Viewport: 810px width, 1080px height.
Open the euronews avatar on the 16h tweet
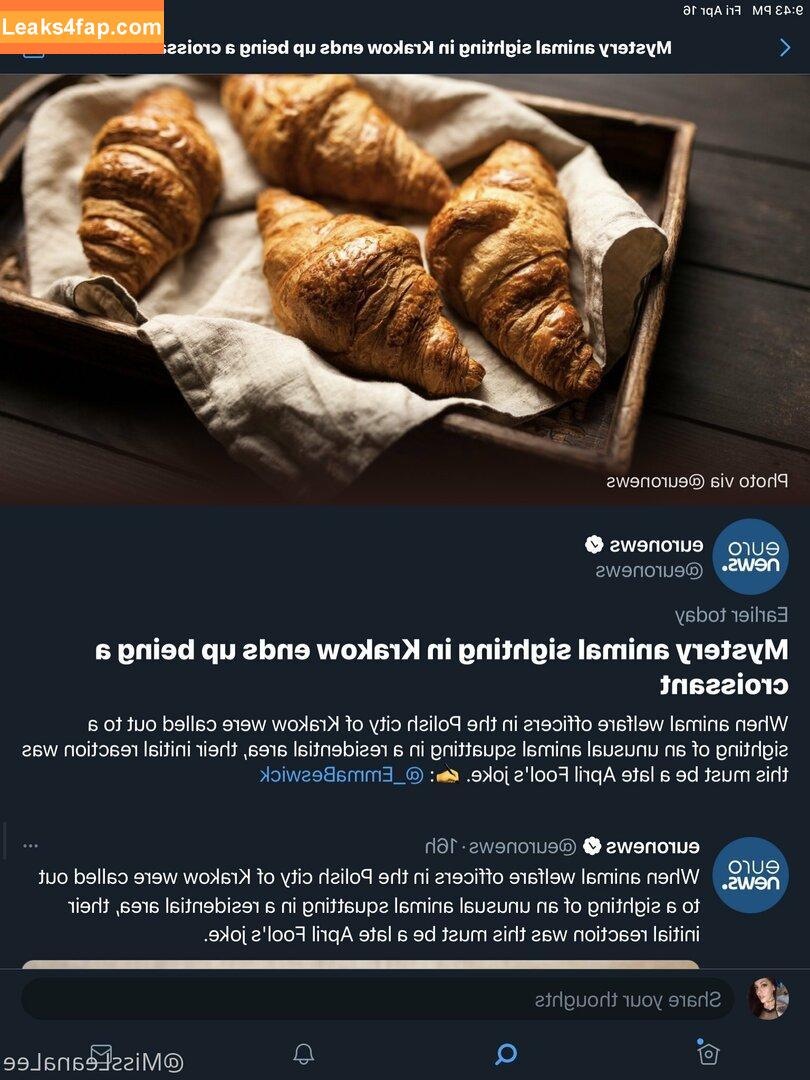click(750, 875)
